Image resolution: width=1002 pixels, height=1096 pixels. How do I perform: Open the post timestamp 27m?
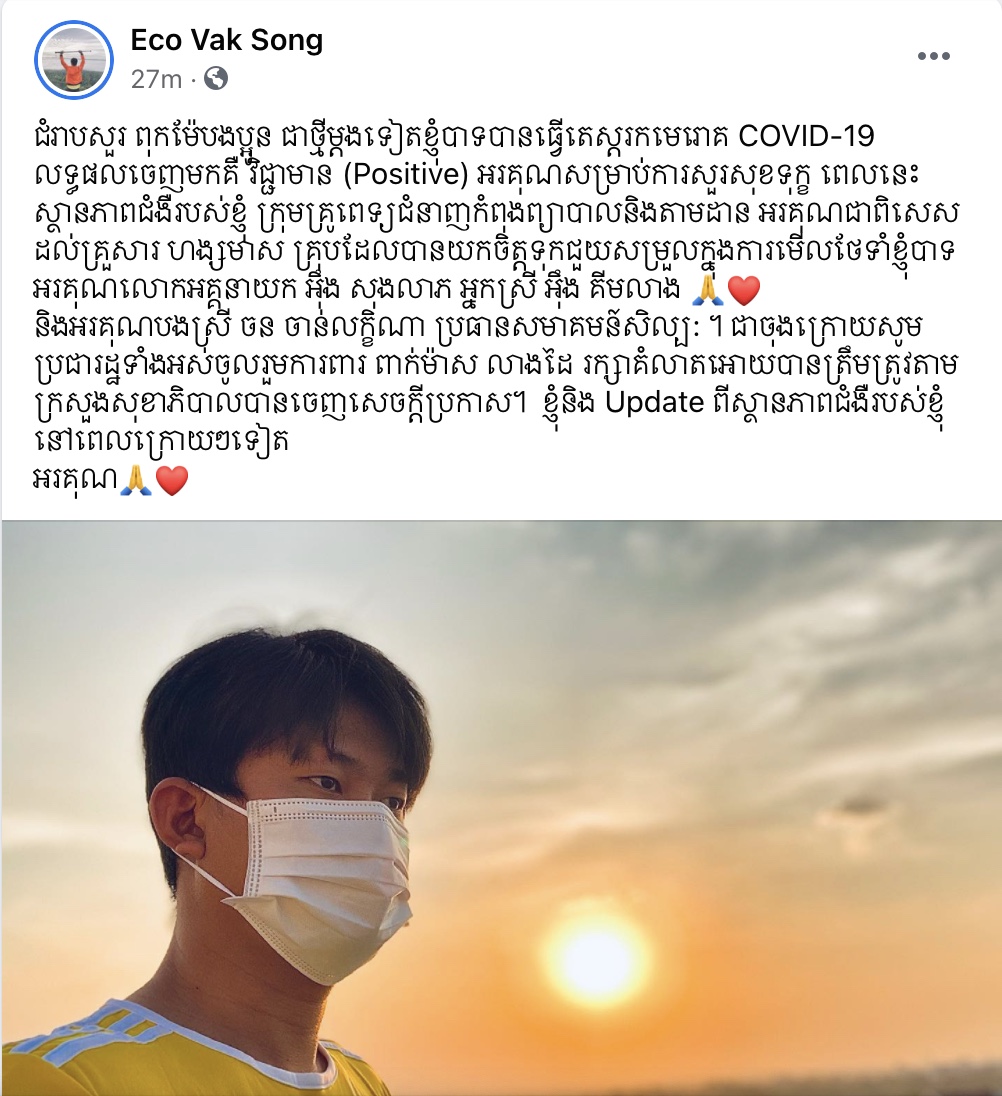(x=156, y=78)
